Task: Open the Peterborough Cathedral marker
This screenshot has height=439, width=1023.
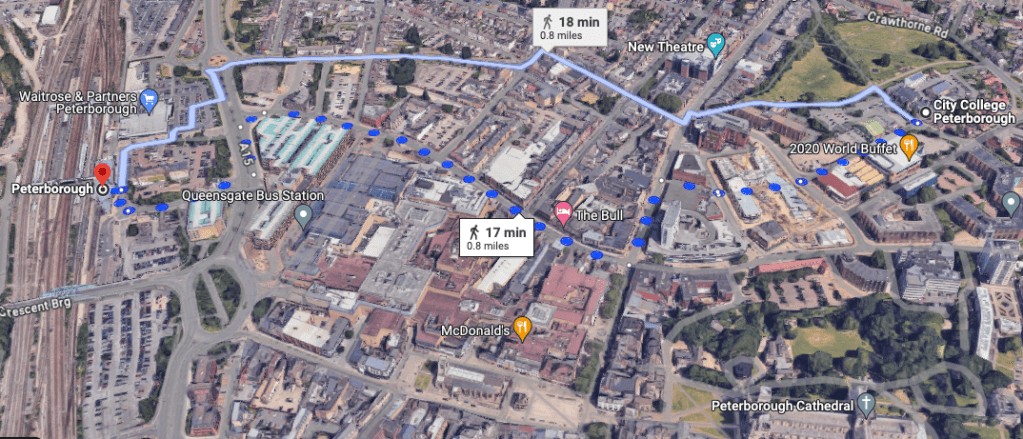Action: click(x=867, y=405)
